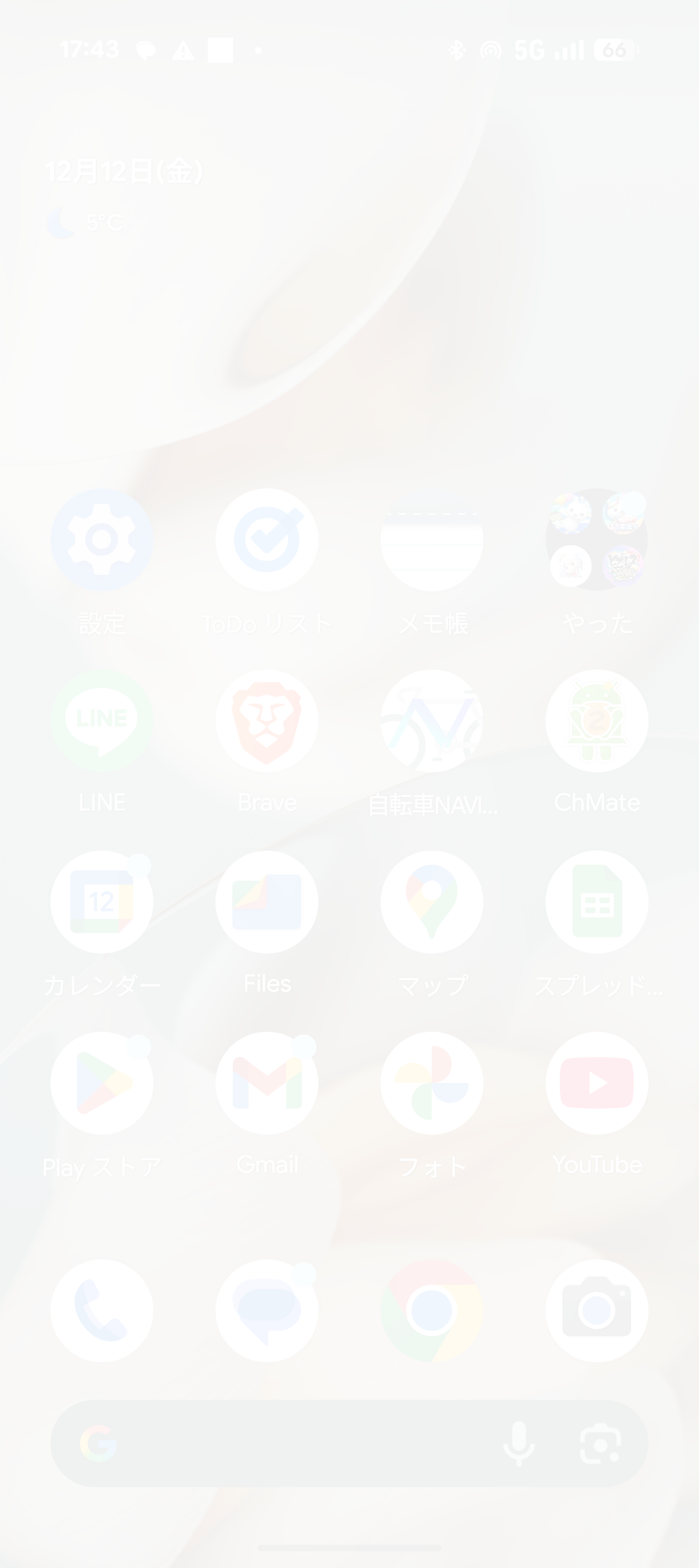Launch the YouTube app

click(597, 1083)
